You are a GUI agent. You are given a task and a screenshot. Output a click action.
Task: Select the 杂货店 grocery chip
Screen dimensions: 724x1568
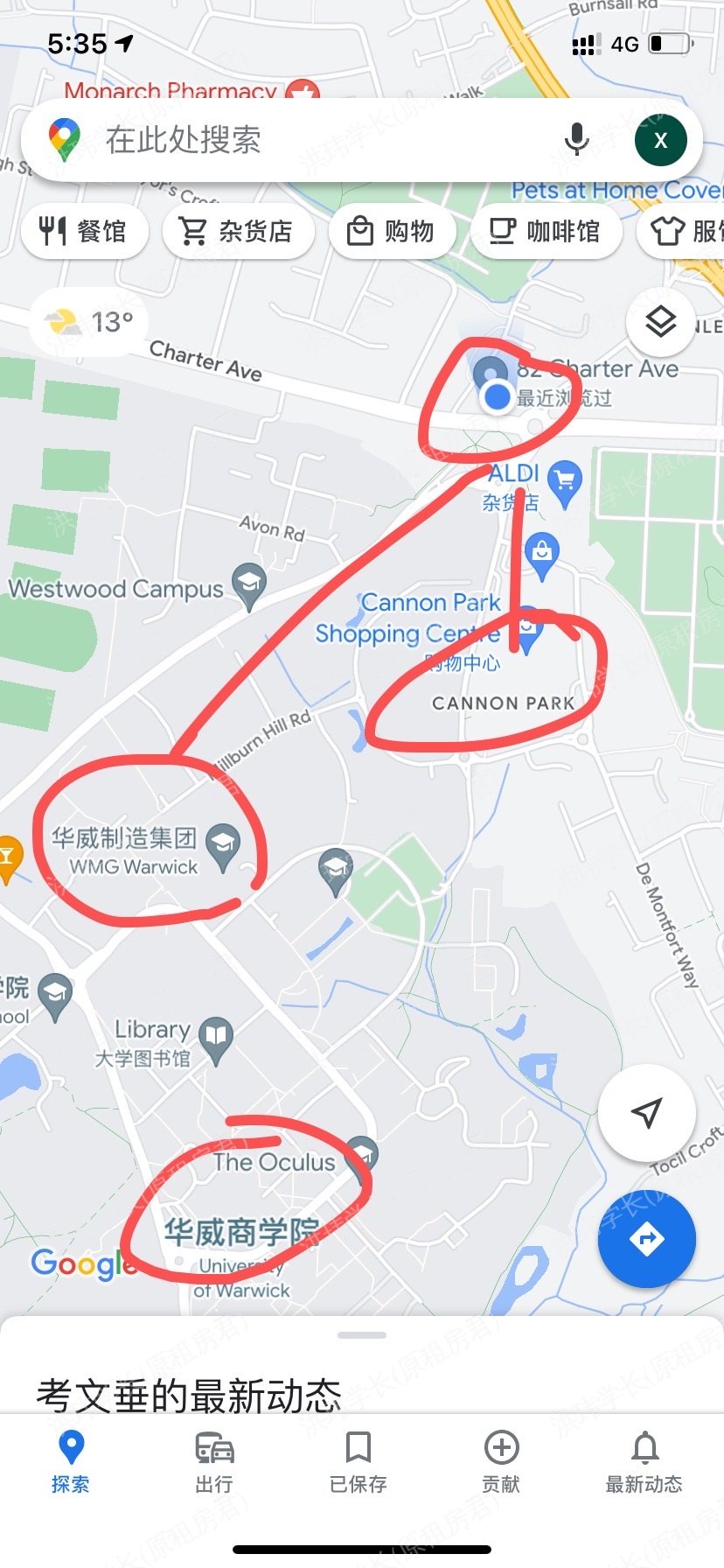pos(237,231)
